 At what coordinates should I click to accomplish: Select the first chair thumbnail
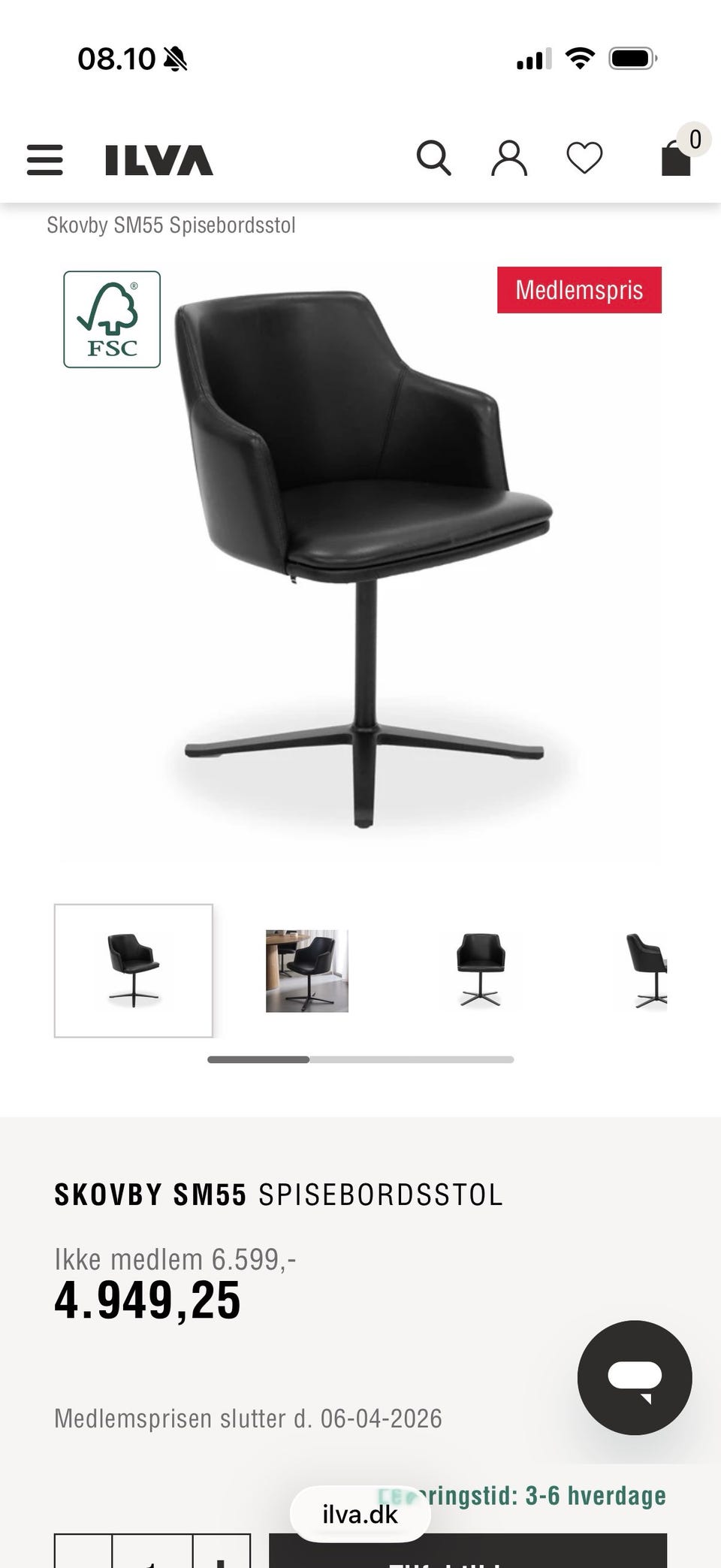pos(134,971)
